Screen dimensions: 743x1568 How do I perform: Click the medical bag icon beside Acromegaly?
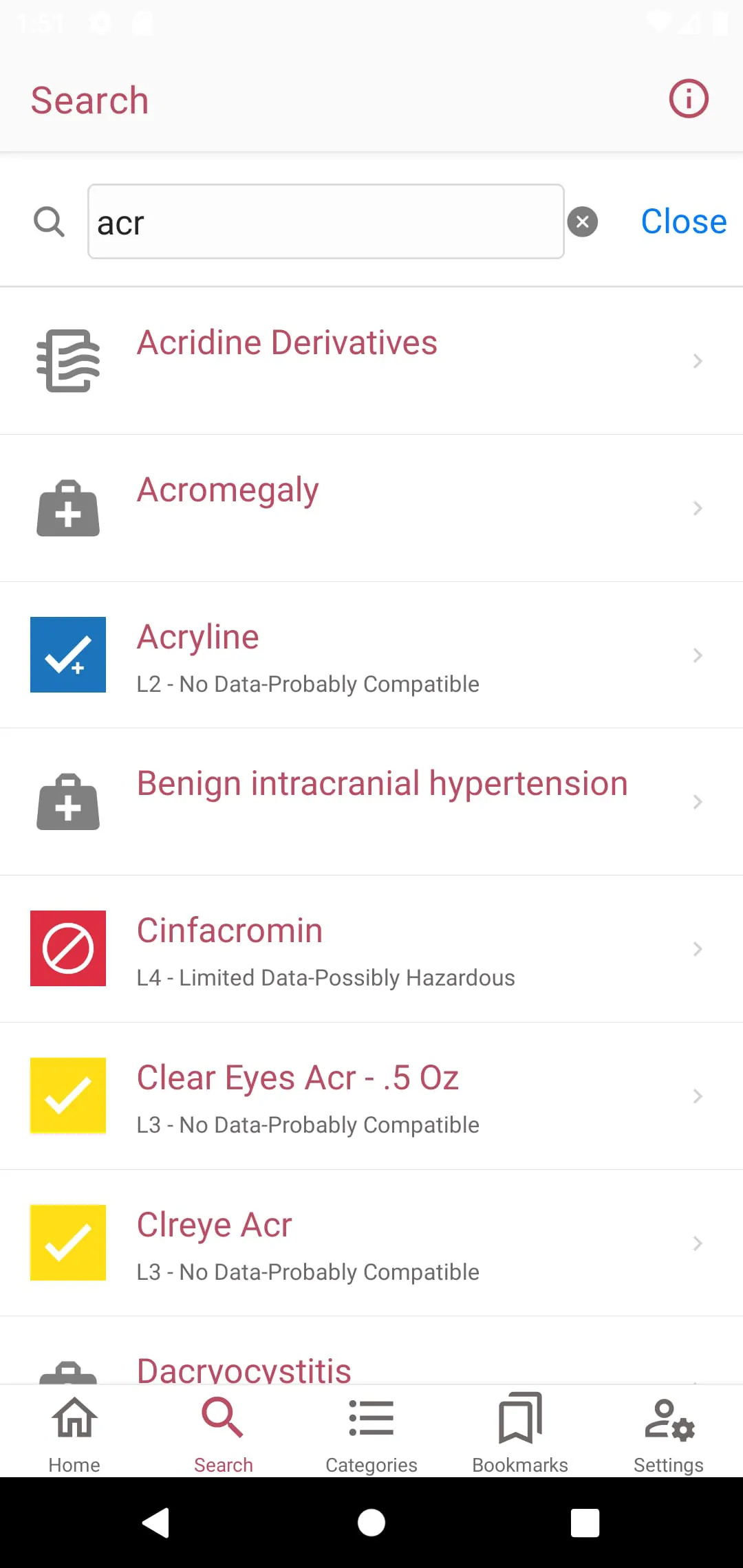pyautogui.click(x=67, y=508)
